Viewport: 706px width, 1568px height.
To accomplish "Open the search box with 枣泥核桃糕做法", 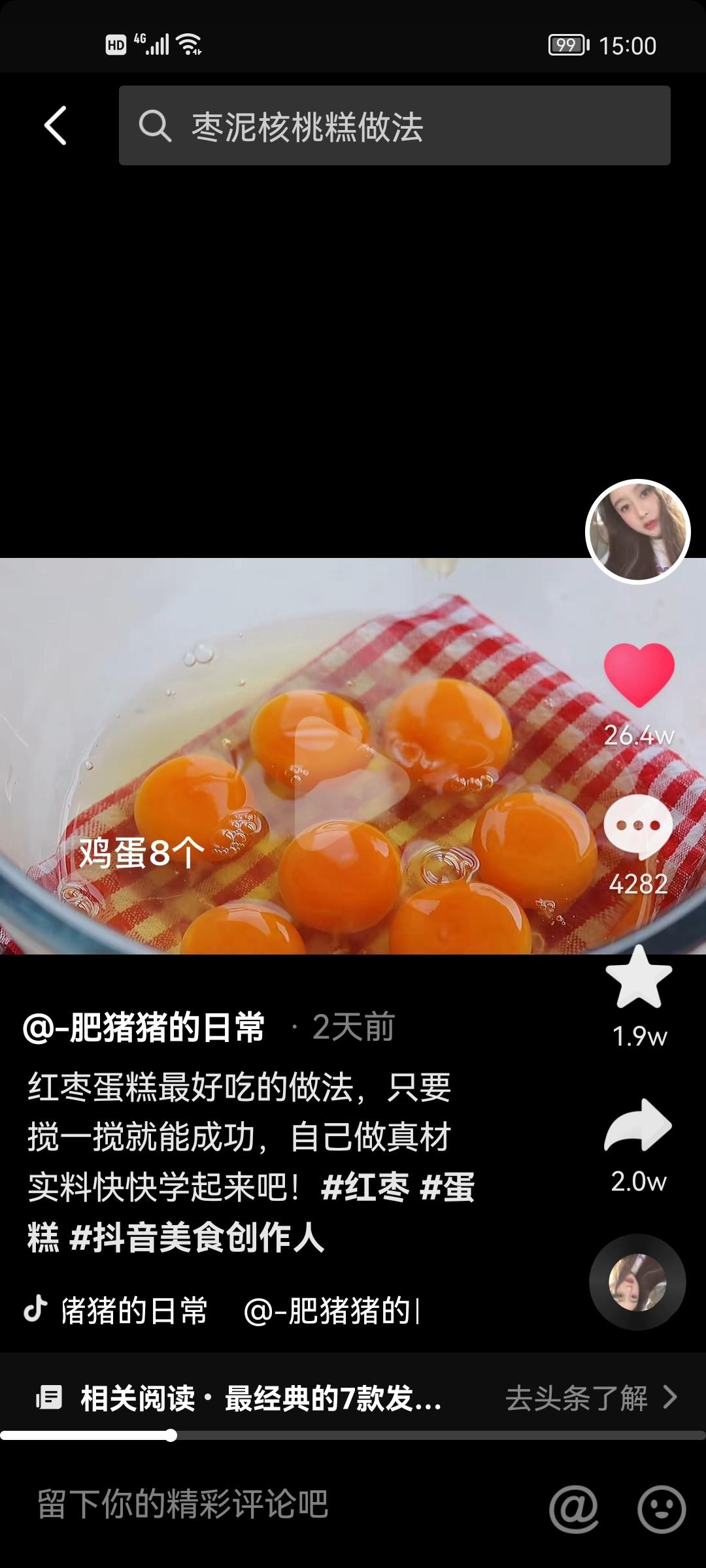I will pos(394,125).
